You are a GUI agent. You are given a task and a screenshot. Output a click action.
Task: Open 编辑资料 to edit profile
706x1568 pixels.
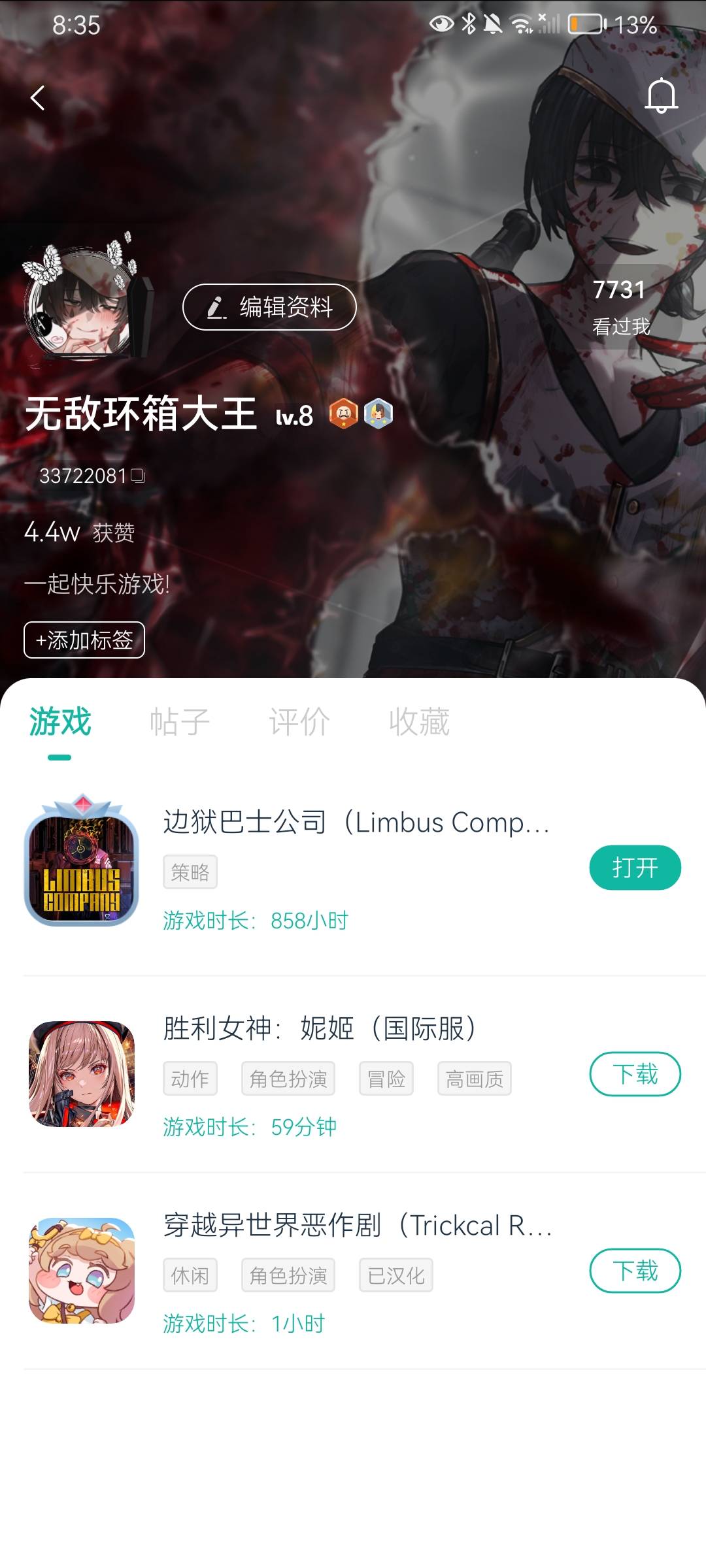[x=269, y=307]
